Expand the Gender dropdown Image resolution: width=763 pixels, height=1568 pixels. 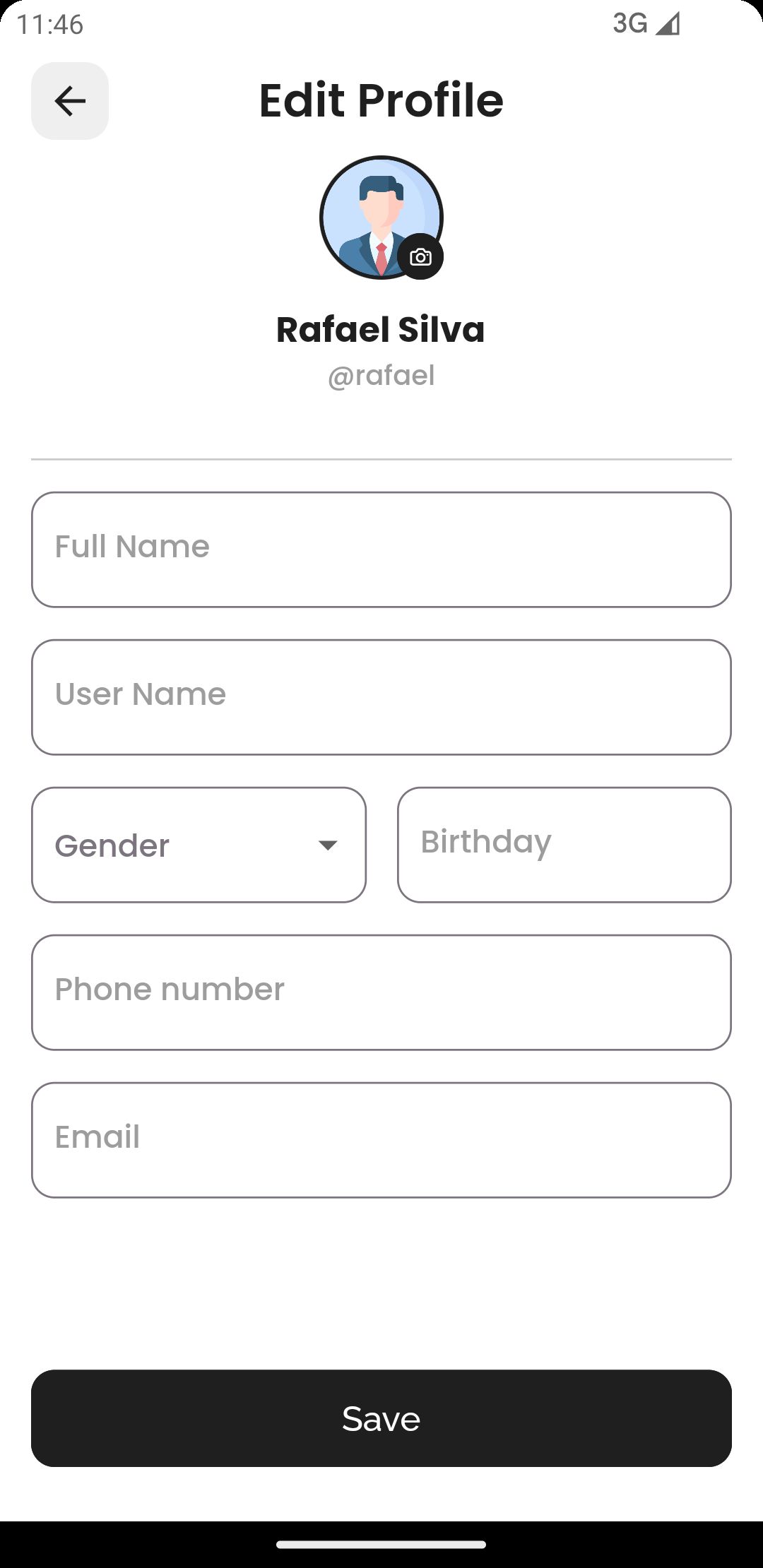point(199,845)
